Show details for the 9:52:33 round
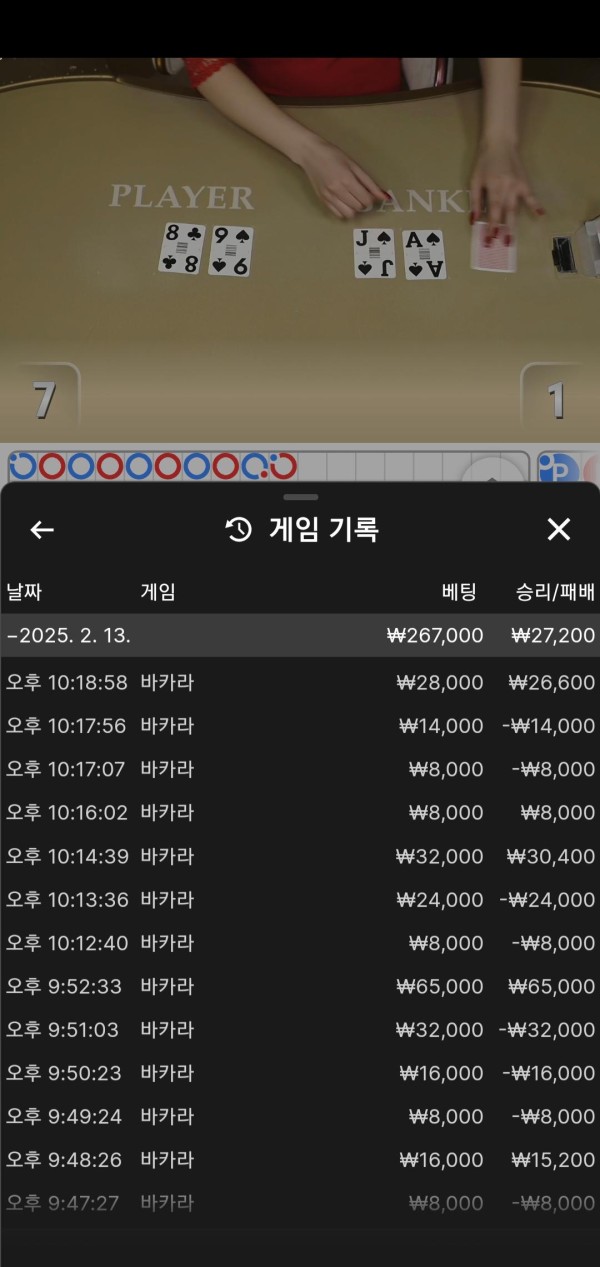Viewport: 600px width, 1267px height. [300, 986]
